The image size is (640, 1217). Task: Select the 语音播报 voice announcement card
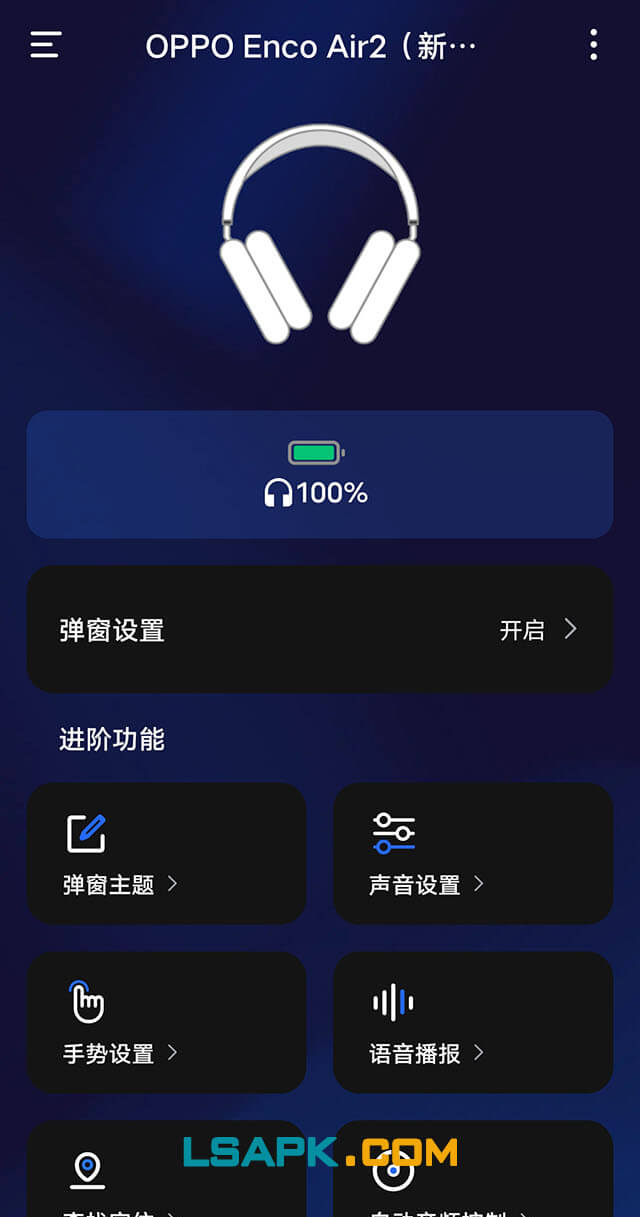(x=472, y=1021)
